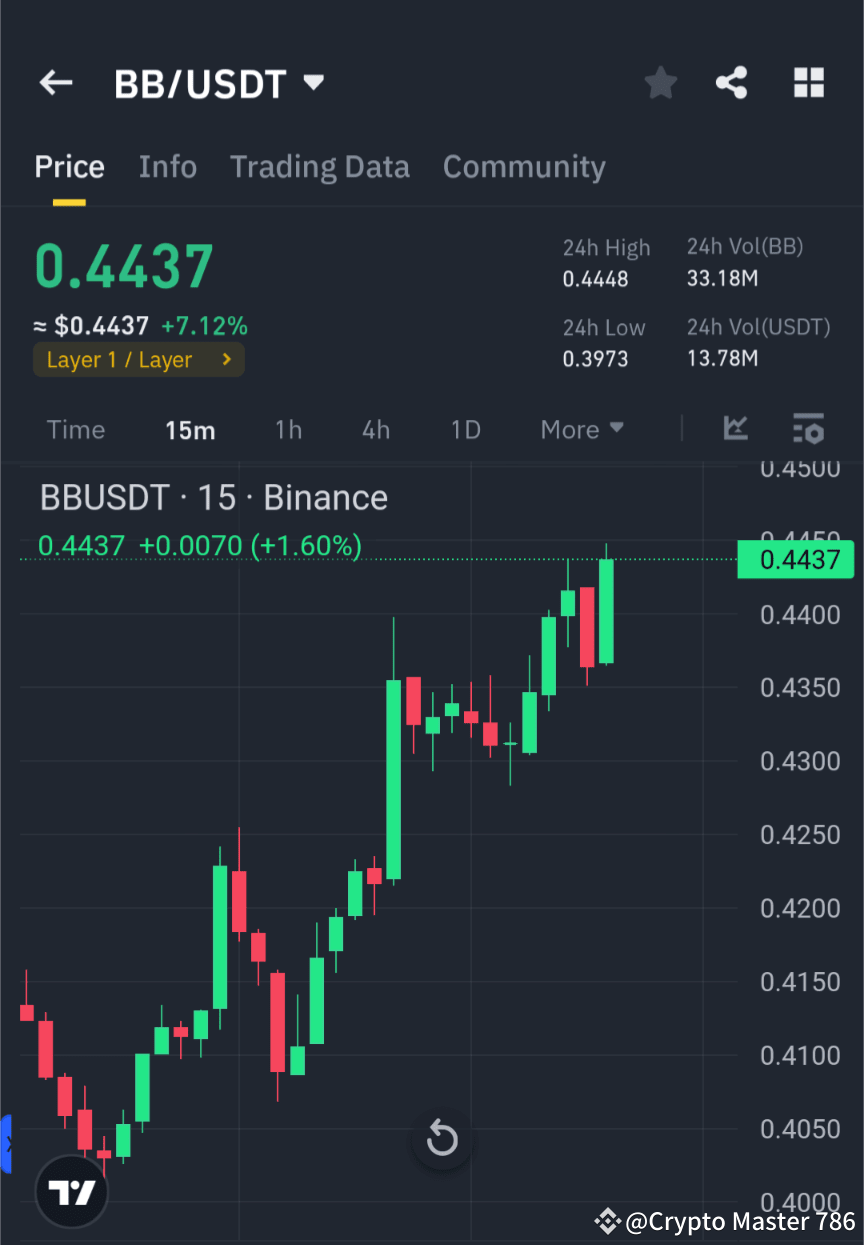
Task: Click the back arrow to exit the chart
Action: coord(56,83)
